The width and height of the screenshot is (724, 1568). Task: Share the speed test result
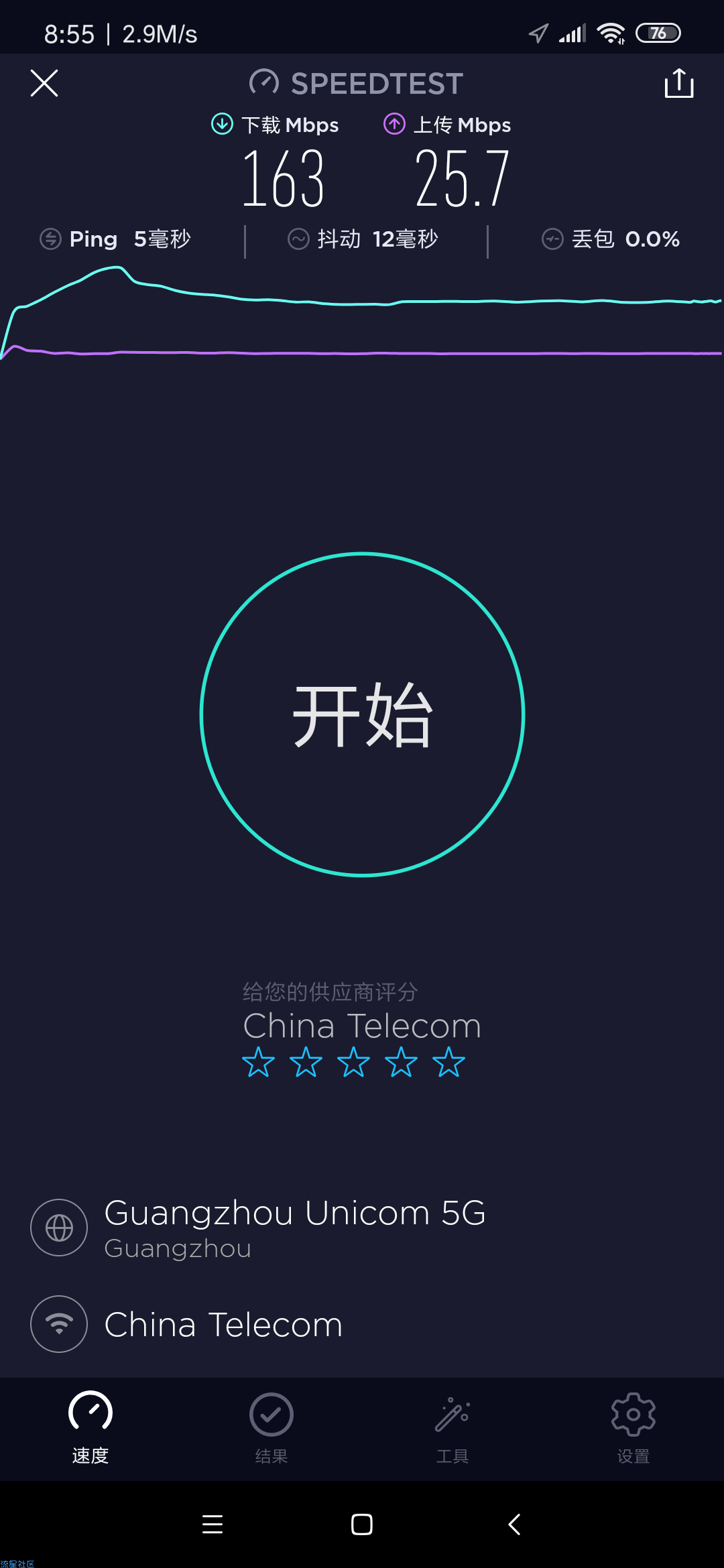click(x=678, y=83)
